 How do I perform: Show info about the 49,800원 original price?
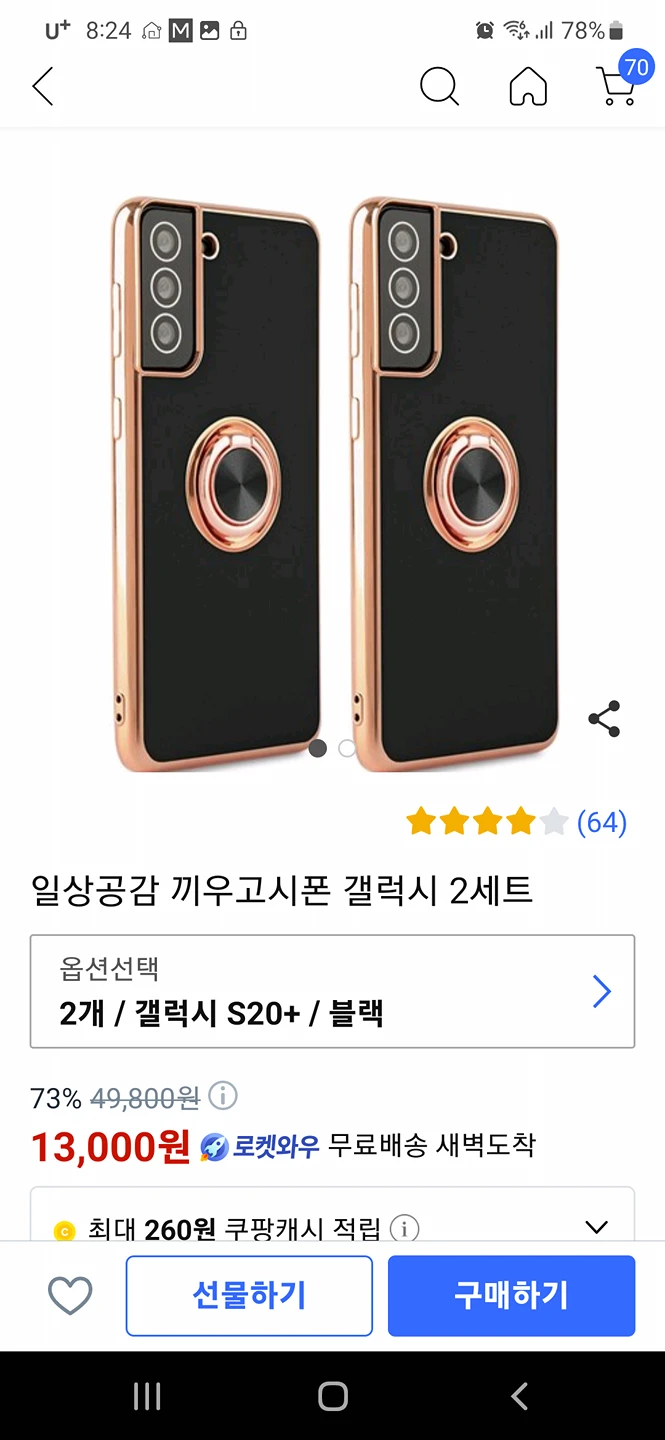click(x=223, y=1097)
